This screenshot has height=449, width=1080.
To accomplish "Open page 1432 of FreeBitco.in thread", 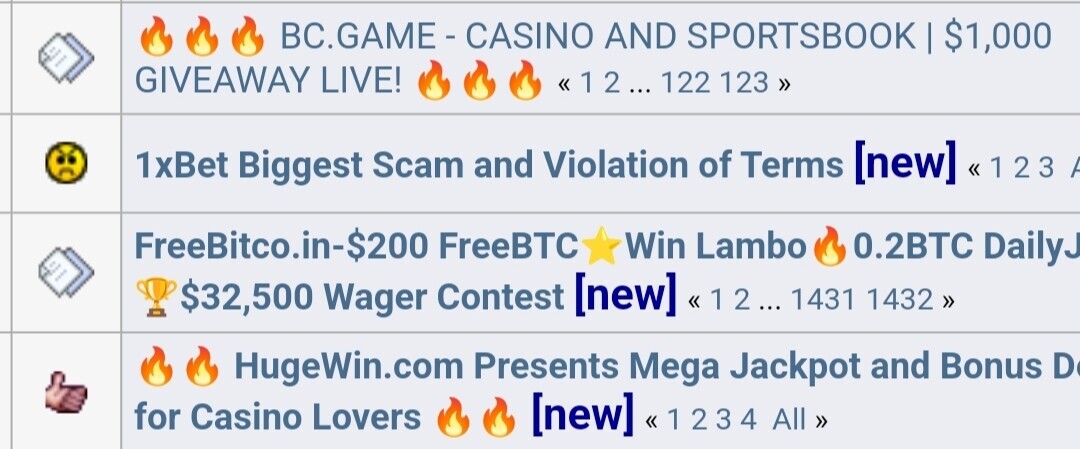I will click(899, 300).
